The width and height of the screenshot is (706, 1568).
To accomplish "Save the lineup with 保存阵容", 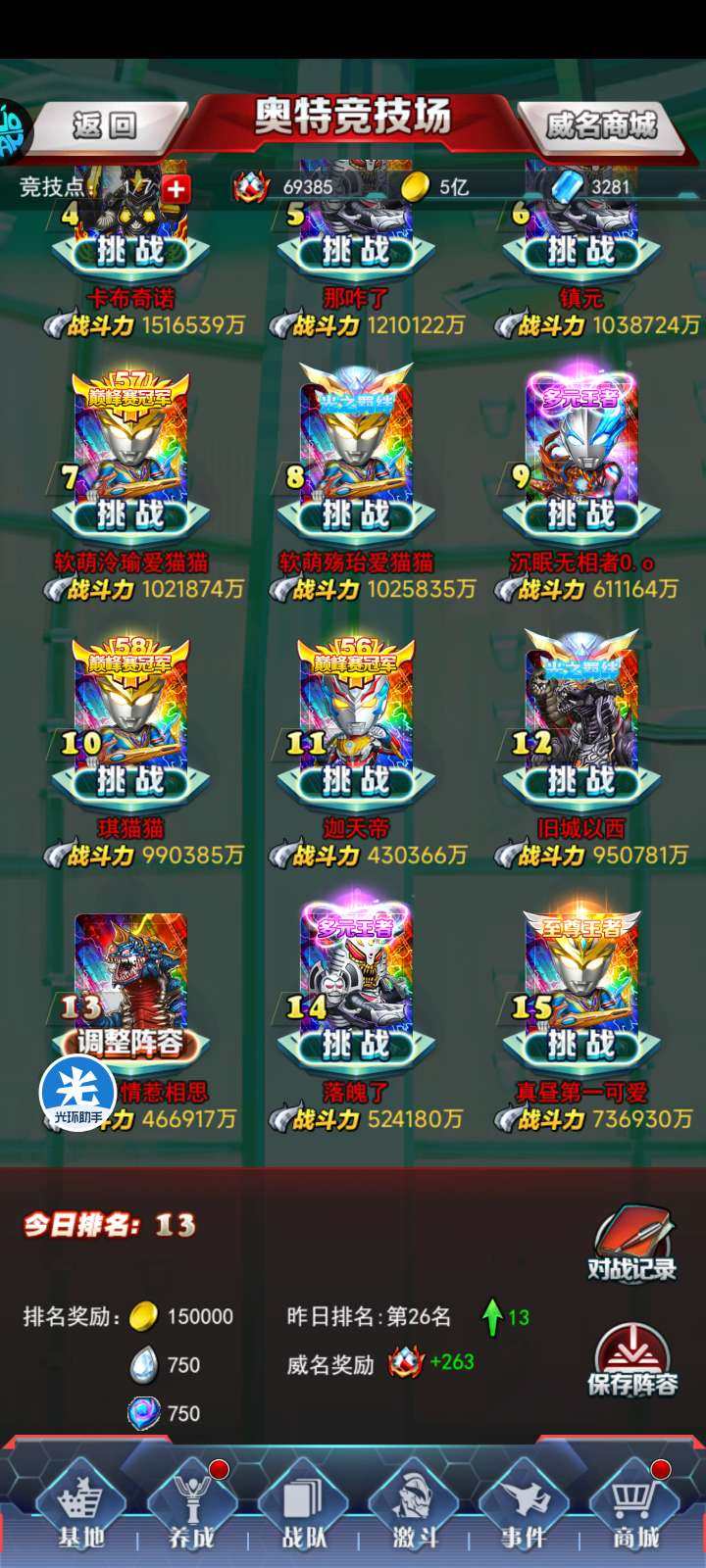I will 632,1360.
